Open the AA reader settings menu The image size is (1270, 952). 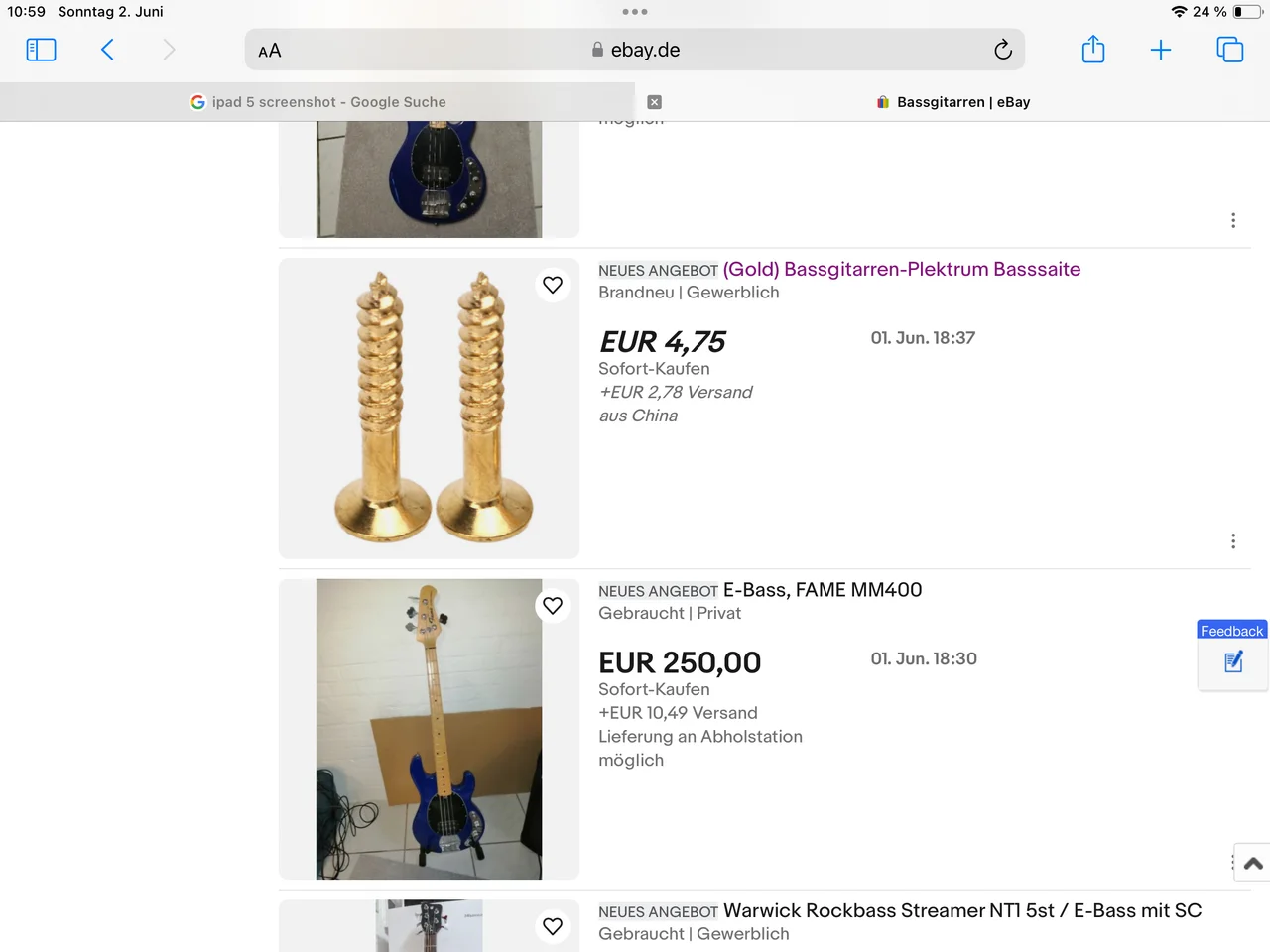pos(270,51)
